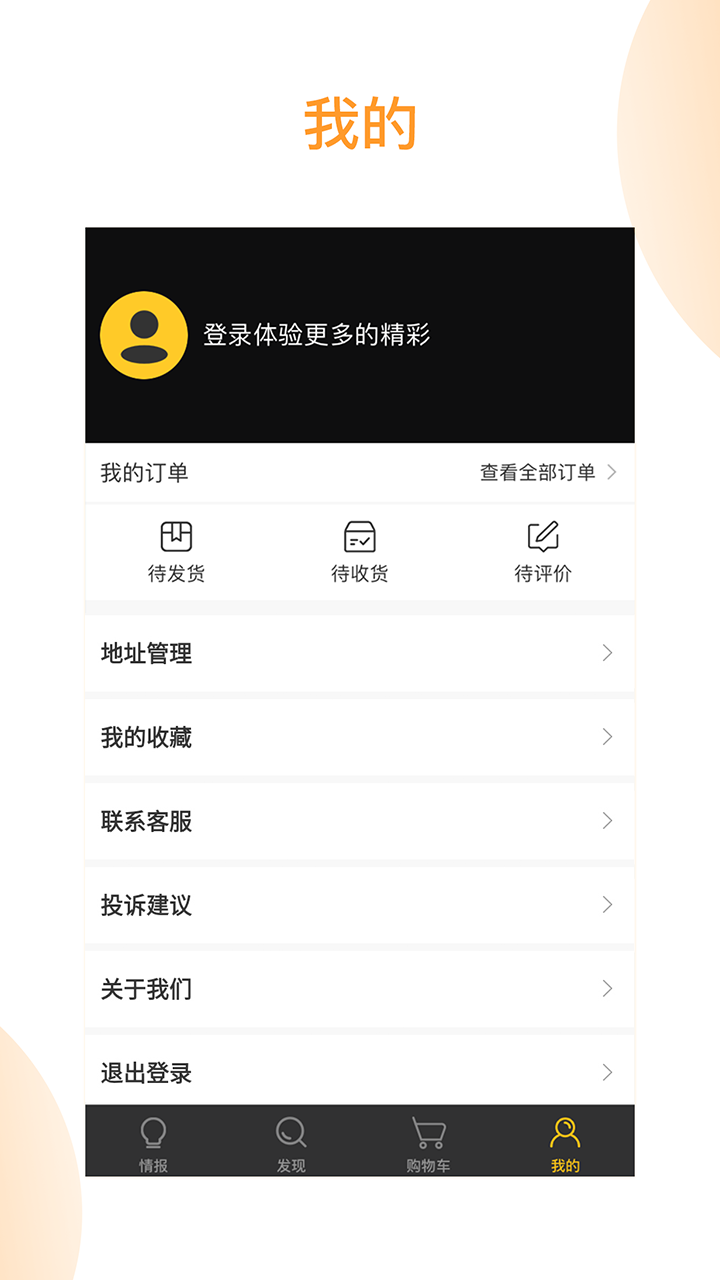
Task: Select the 情报 lightbulb icon in bottom bar
Action: tap(152, 1130)
